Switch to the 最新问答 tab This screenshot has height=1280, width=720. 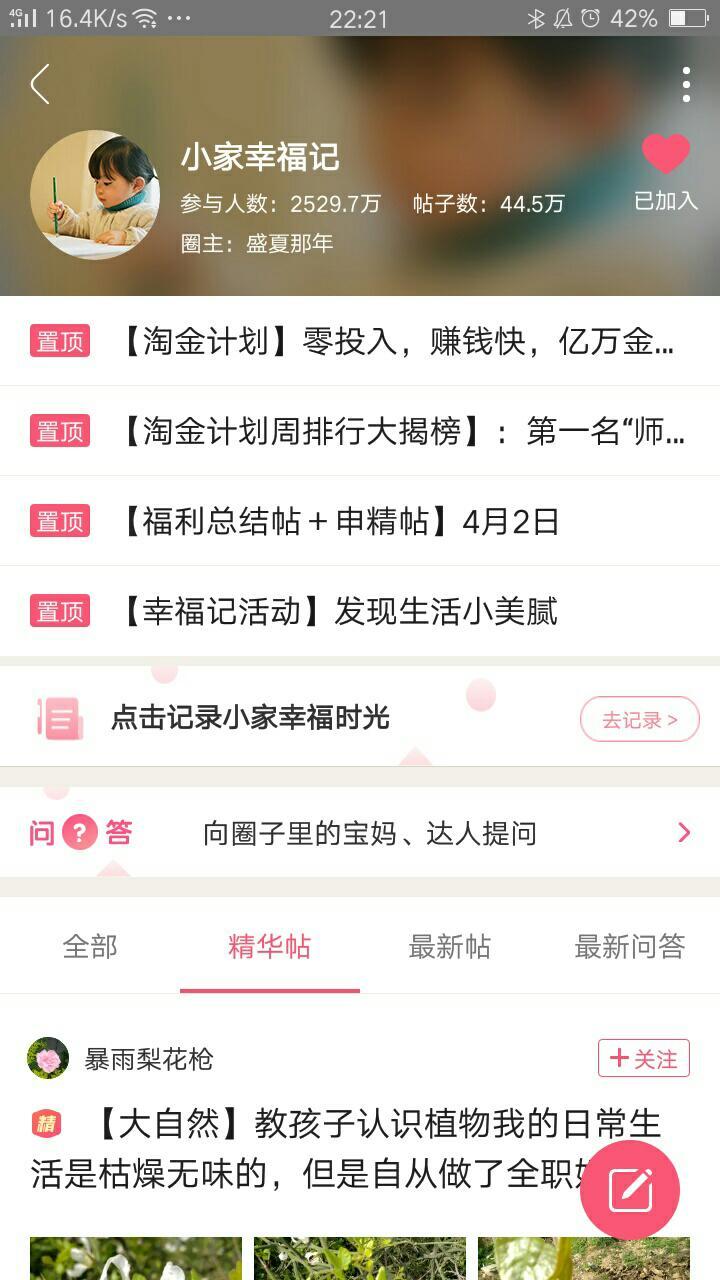[x=630, y=946]
